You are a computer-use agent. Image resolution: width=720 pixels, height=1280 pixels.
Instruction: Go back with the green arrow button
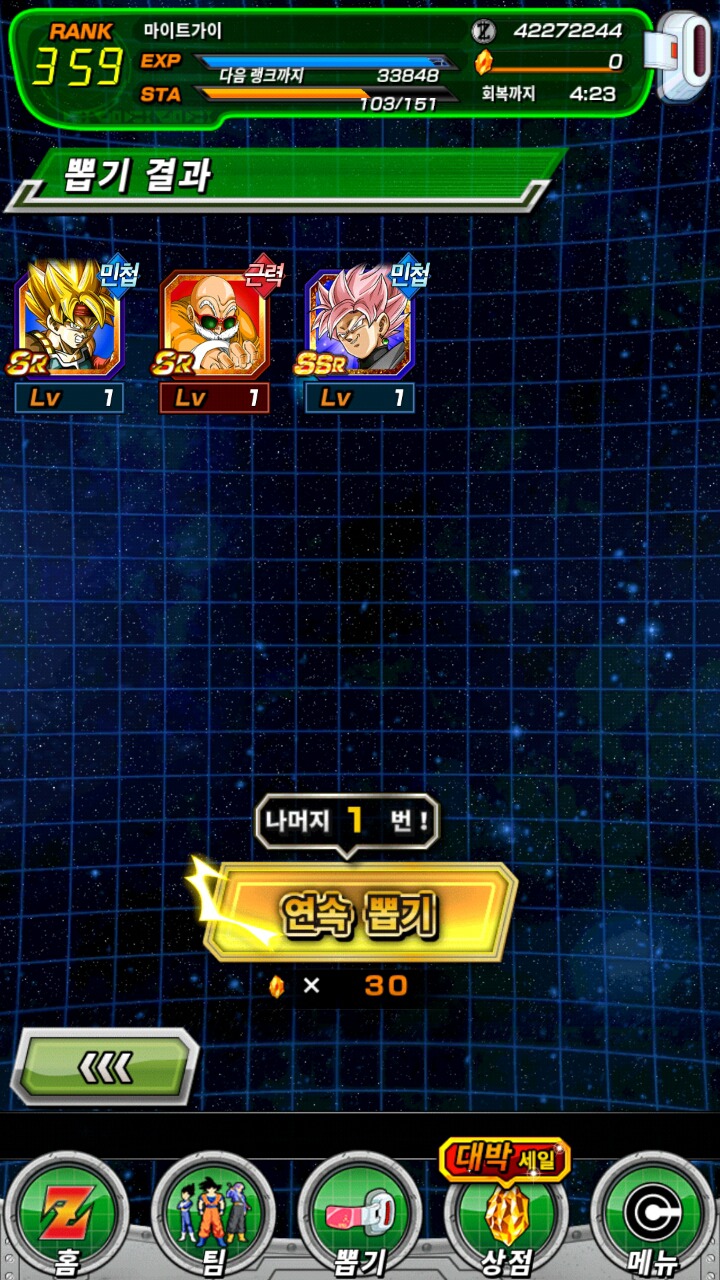click(x=104, y=1067)
